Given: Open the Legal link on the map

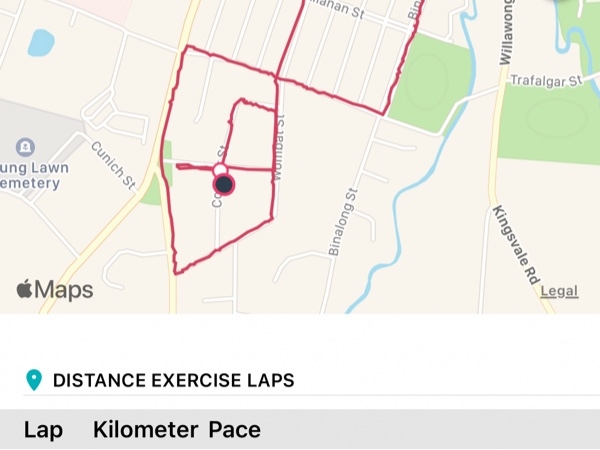Looking at the screenshot, I should [x=559, y=291].
